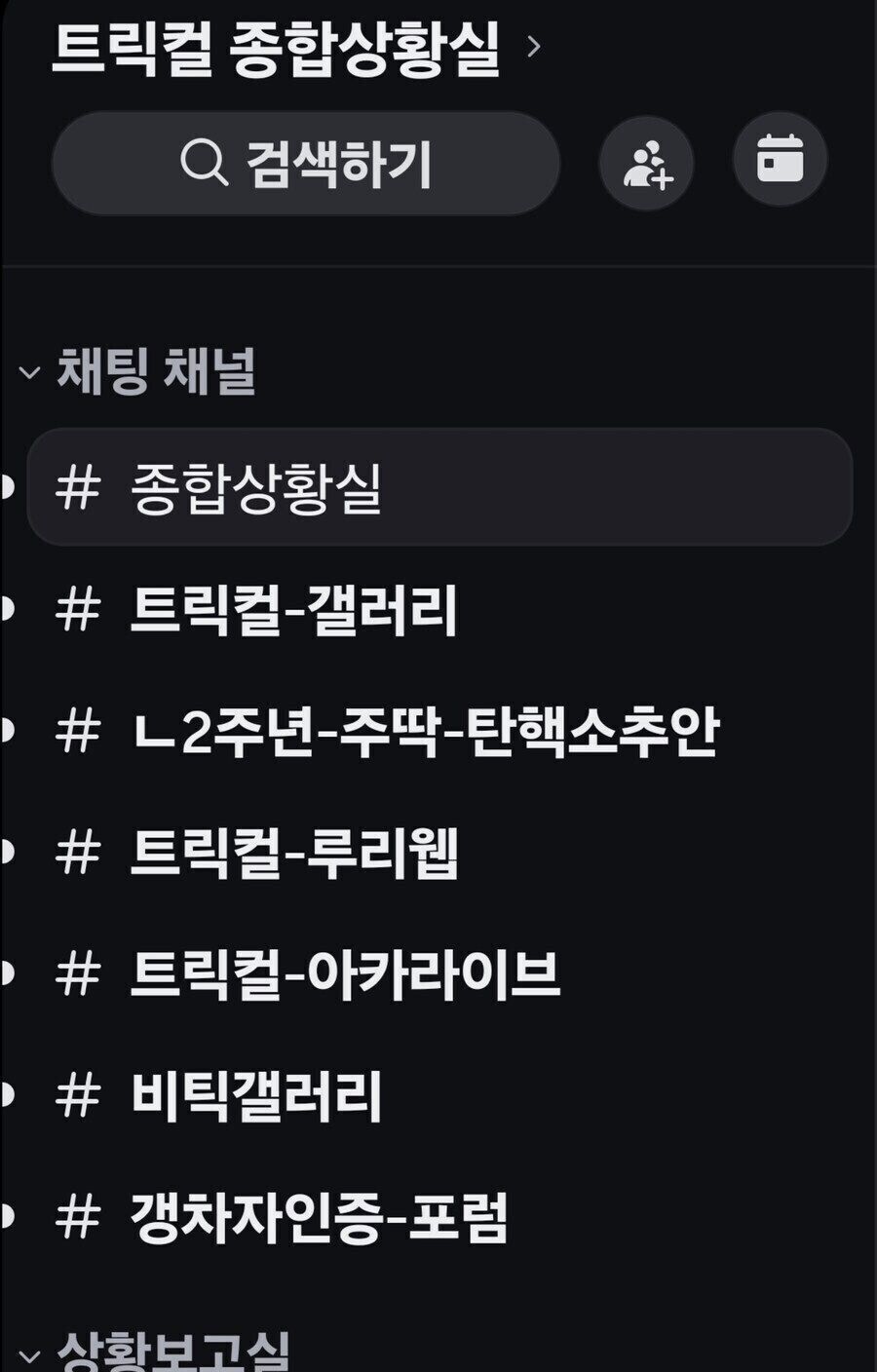The width and height of the screenshot is (877, 1372).
Task: Collapse the 채팅 채널 category
Action: (x=136, y=371)
